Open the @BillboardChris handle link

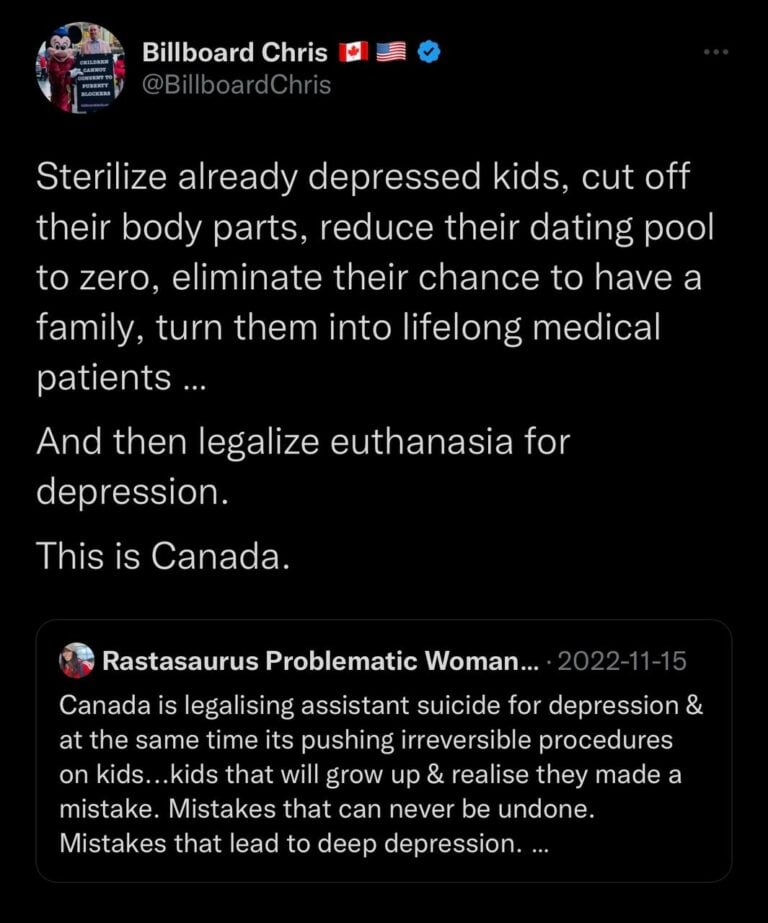click(x=236, y=85)
